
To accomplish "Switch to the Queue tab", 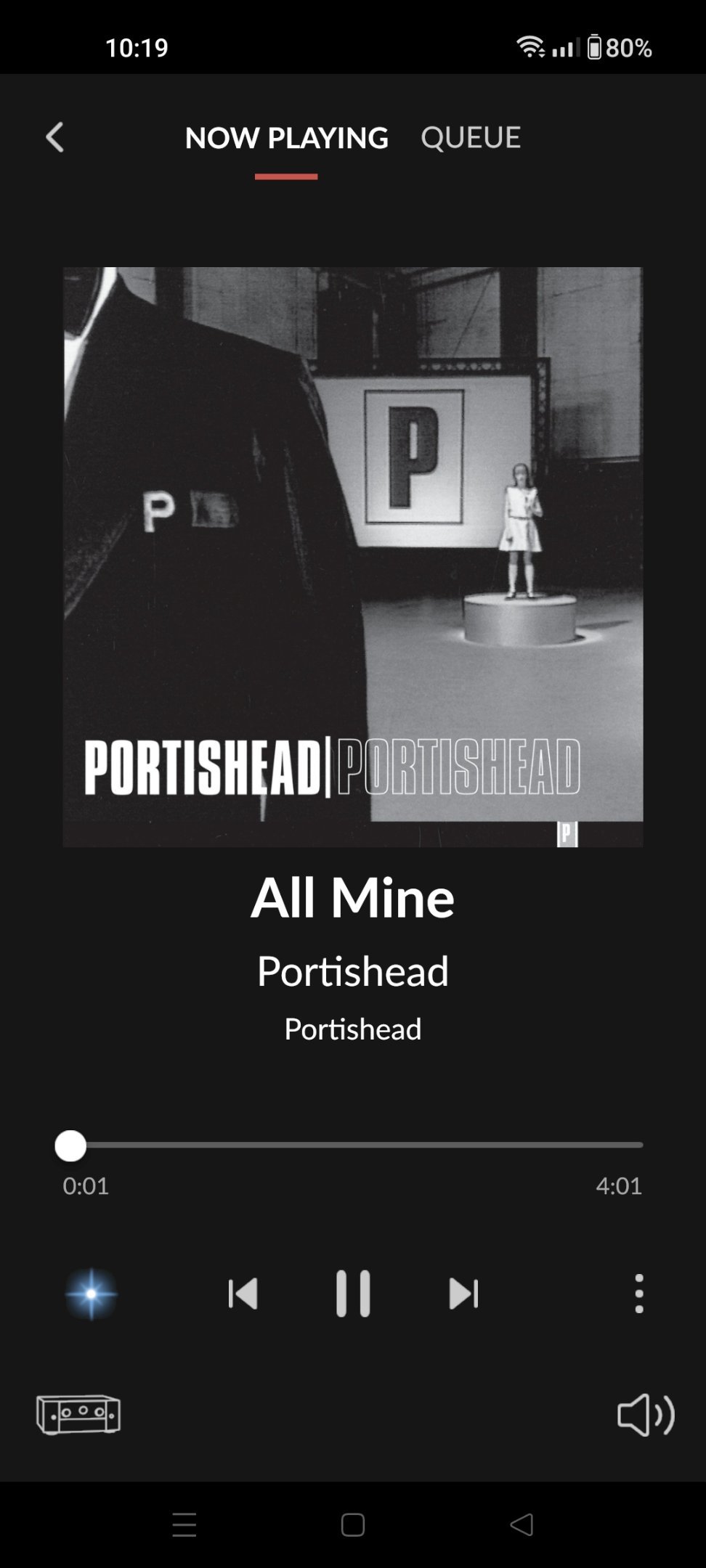I will click(471, 137).
